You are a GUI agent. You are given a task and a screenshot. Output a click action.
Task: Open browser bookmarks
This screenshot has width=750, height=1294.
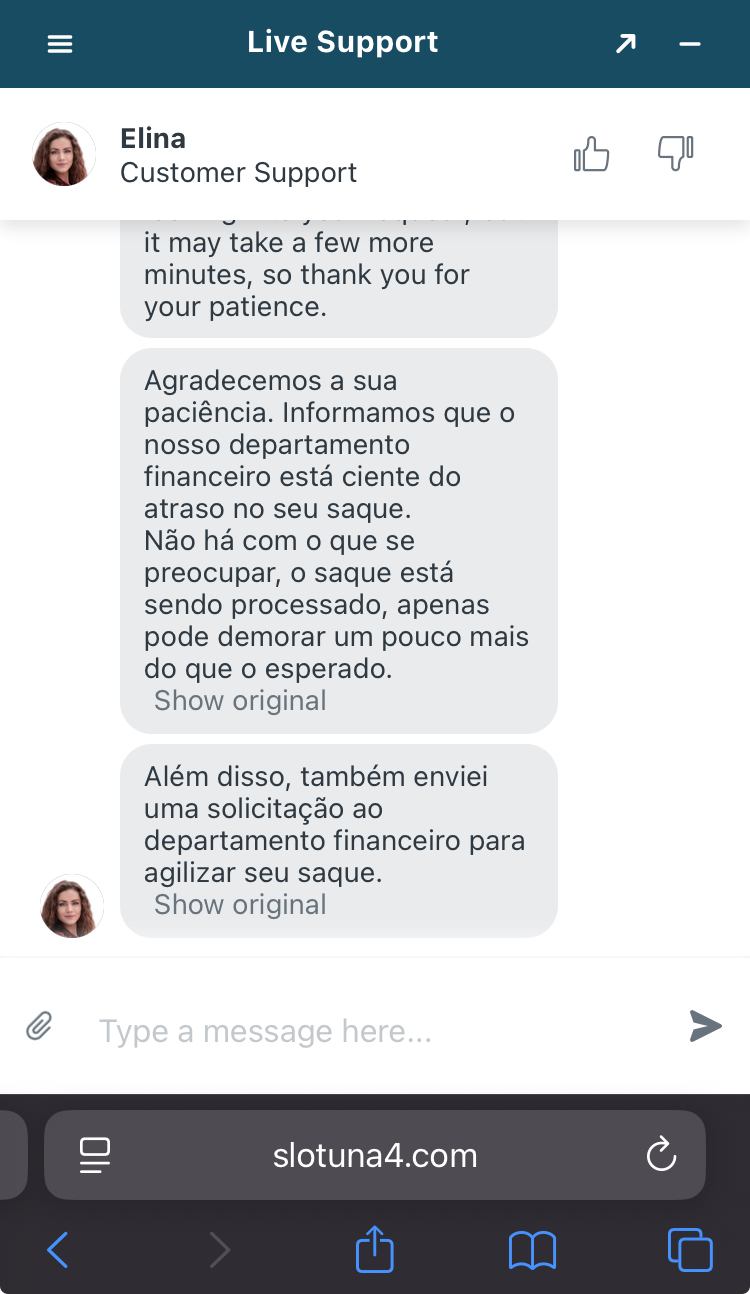pos(532,1250)
